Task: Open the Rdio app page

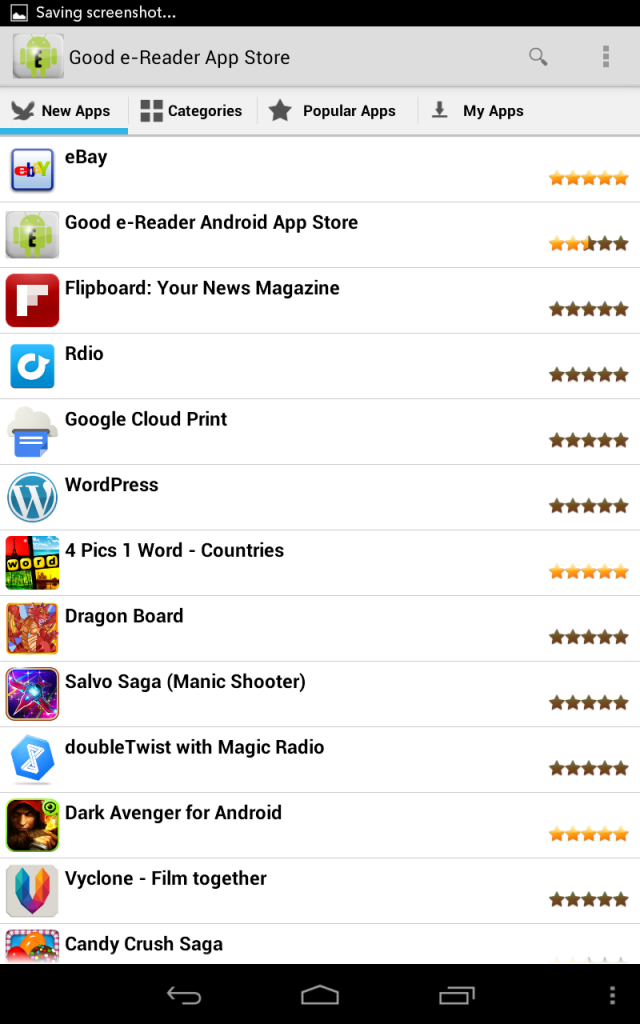Action: [320, 366]
